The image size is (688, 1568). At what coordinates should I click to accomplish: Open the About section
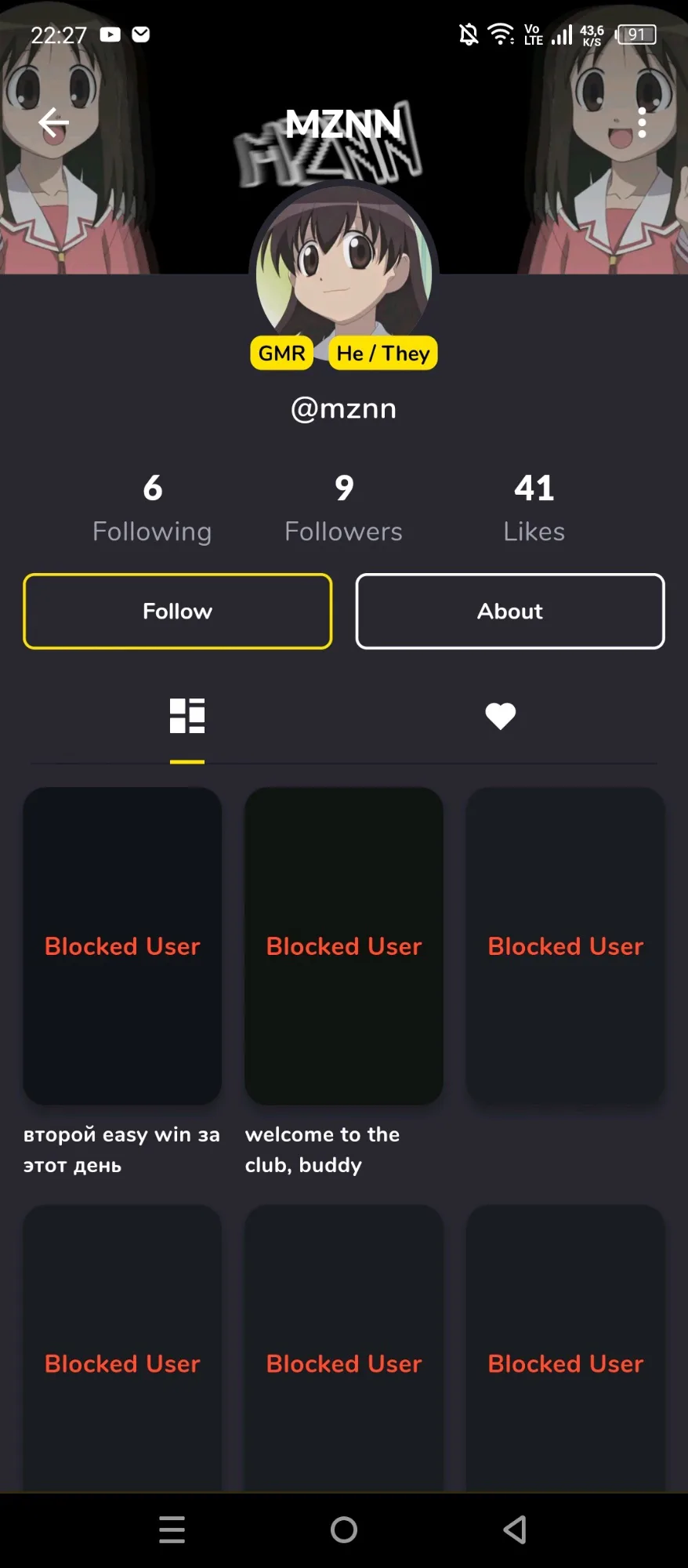[510, 612]
